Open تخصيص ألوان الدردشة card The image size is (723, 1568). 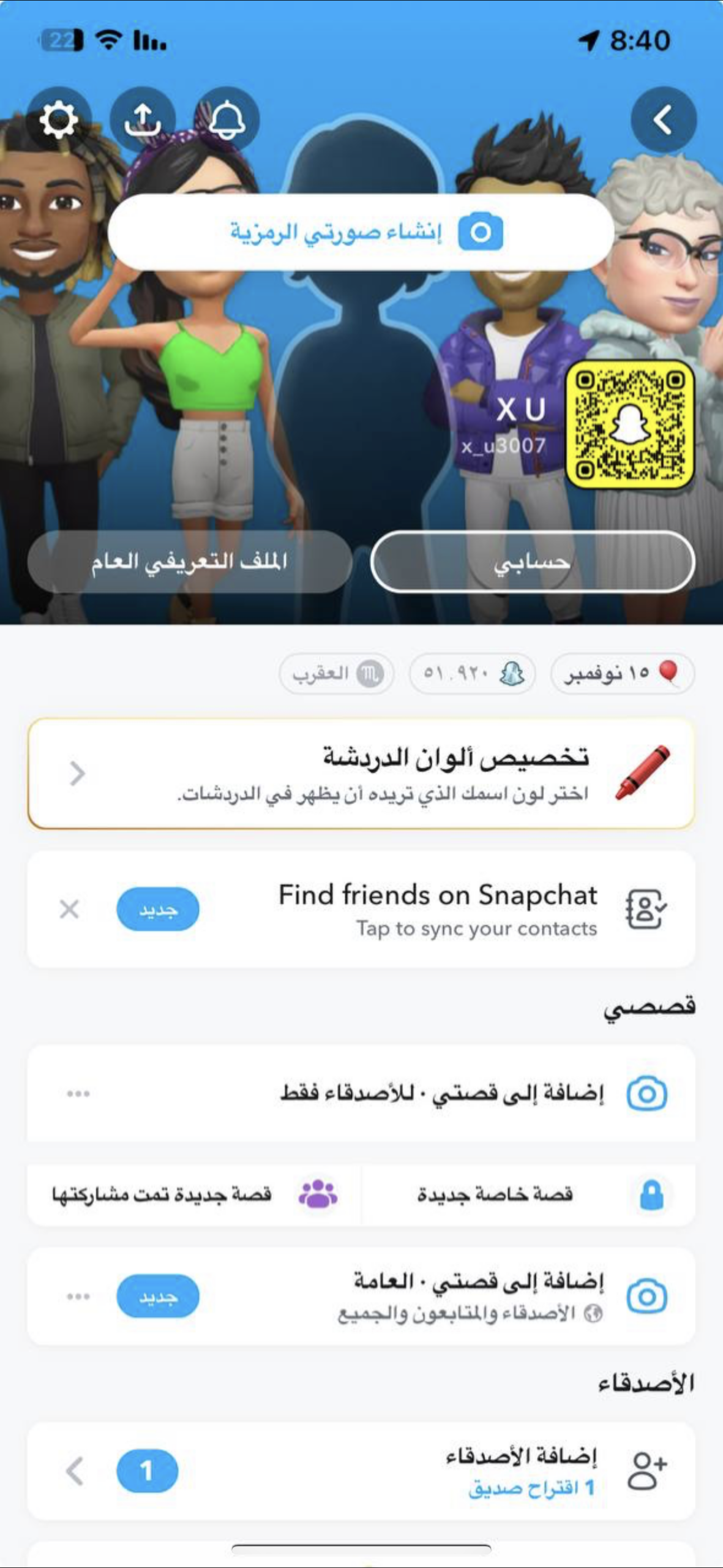coord(361,774)
